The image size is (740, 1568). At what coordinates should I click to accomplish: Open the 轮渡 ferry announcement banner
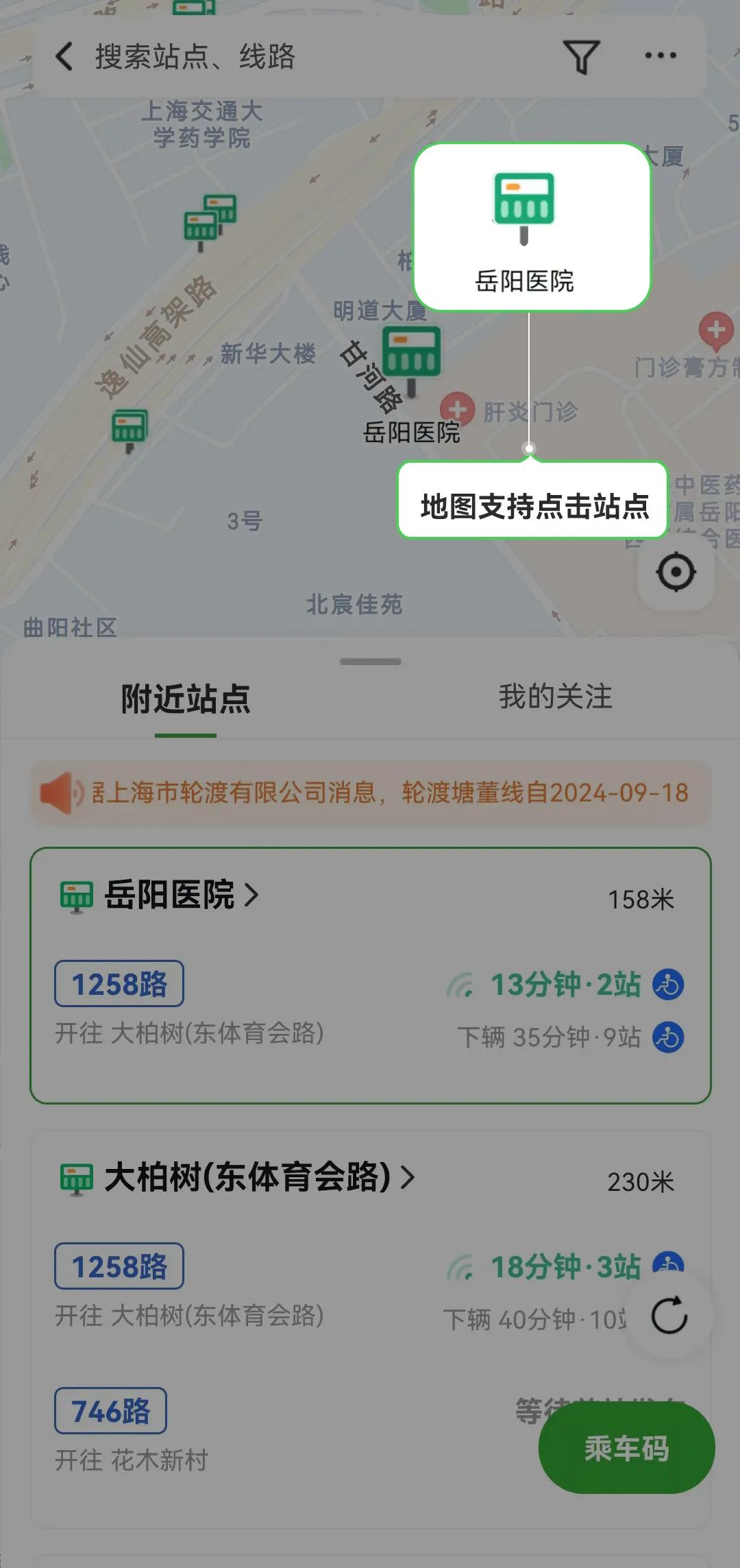(370, 793)
